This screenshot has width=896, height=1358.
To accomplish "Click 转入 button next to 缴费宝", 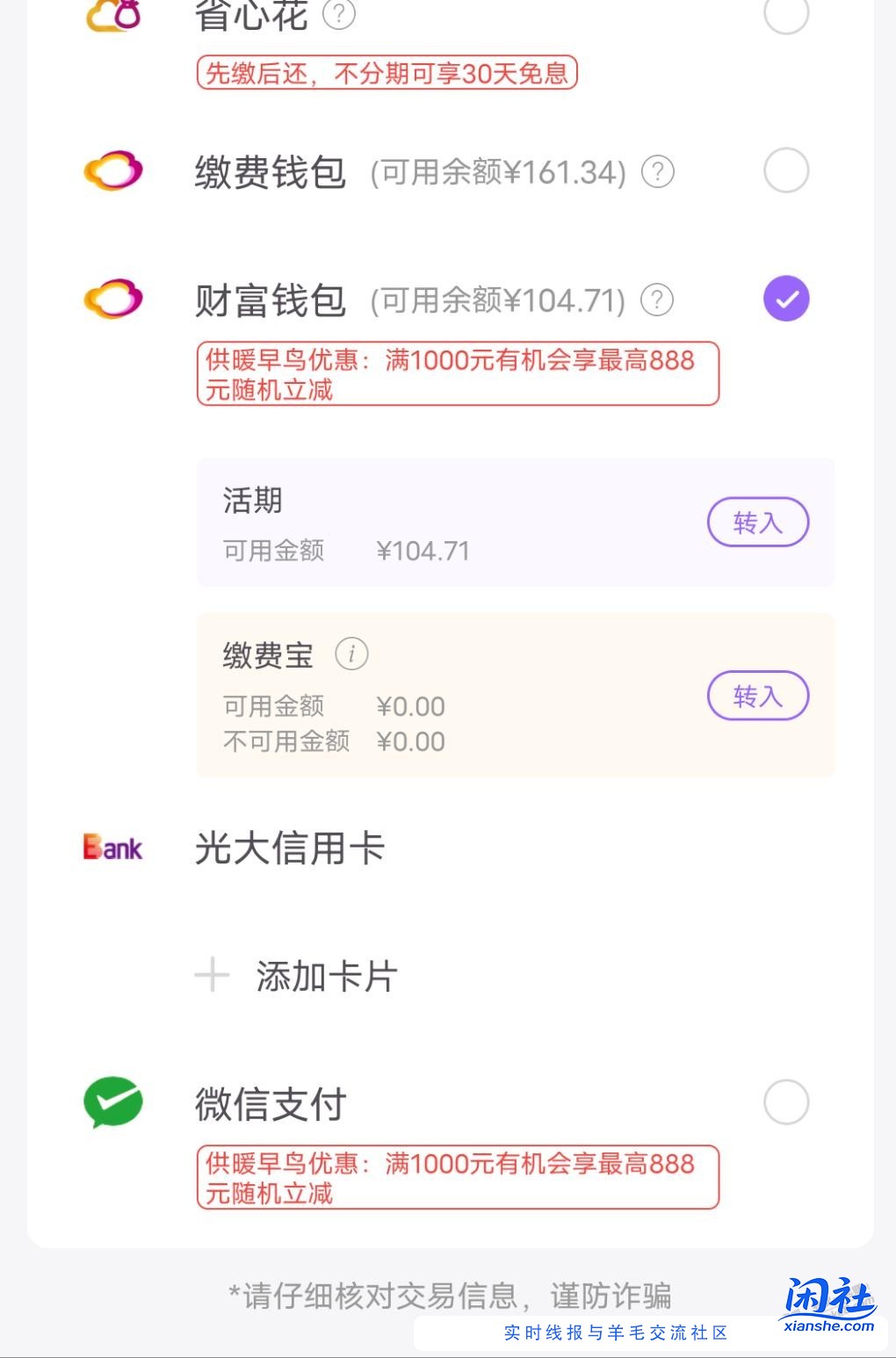I will (757, 696).
